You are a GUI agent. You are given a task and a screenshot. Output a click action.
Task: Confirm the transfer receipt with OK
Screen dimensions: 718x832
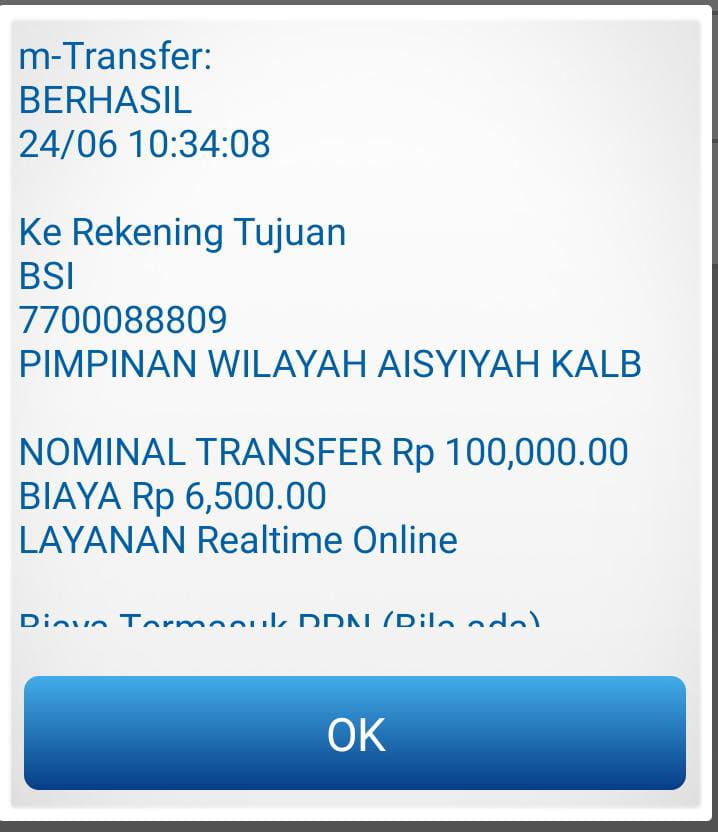(x=355, y=734)
